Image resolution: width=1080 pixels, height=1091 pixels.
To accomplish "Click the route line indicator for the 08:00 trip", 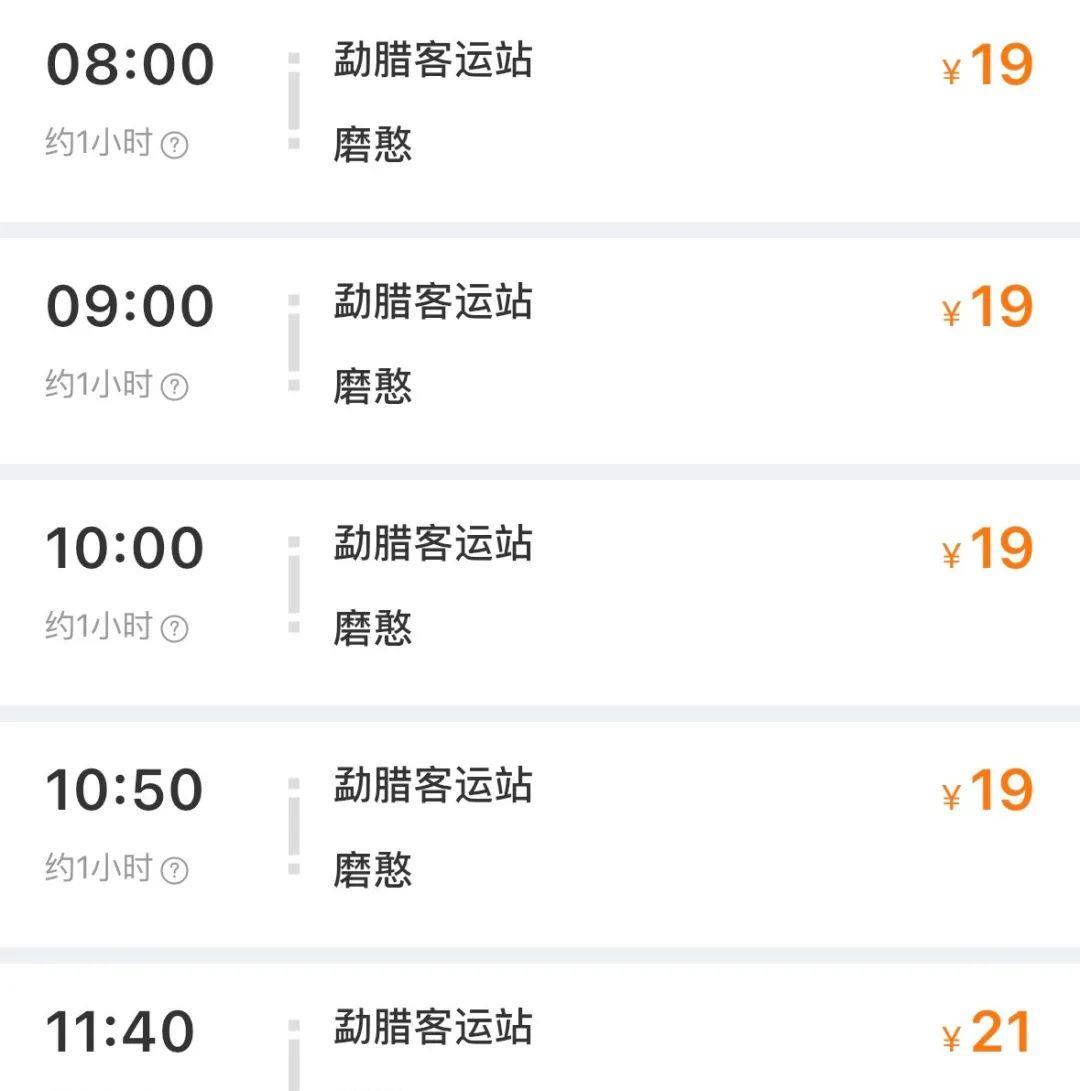I will coord(292,100).
